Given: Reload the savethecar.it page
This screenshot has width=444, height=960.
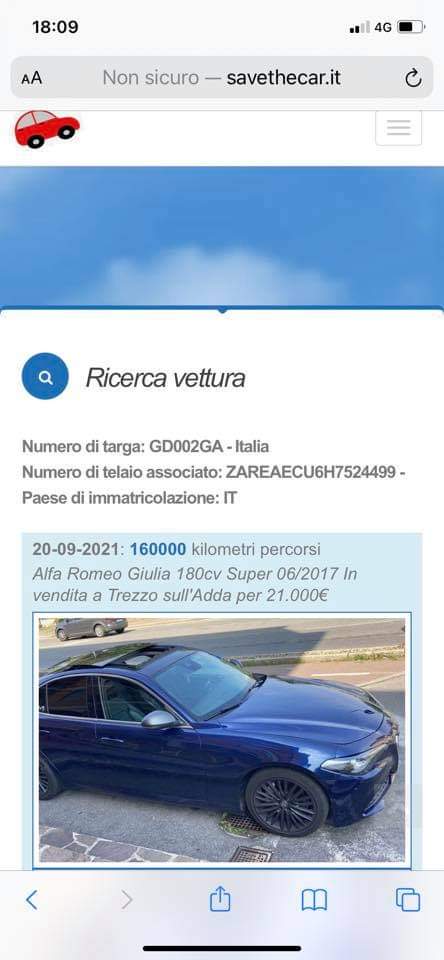Looking at the screenshot, I should tap(413, 78).
